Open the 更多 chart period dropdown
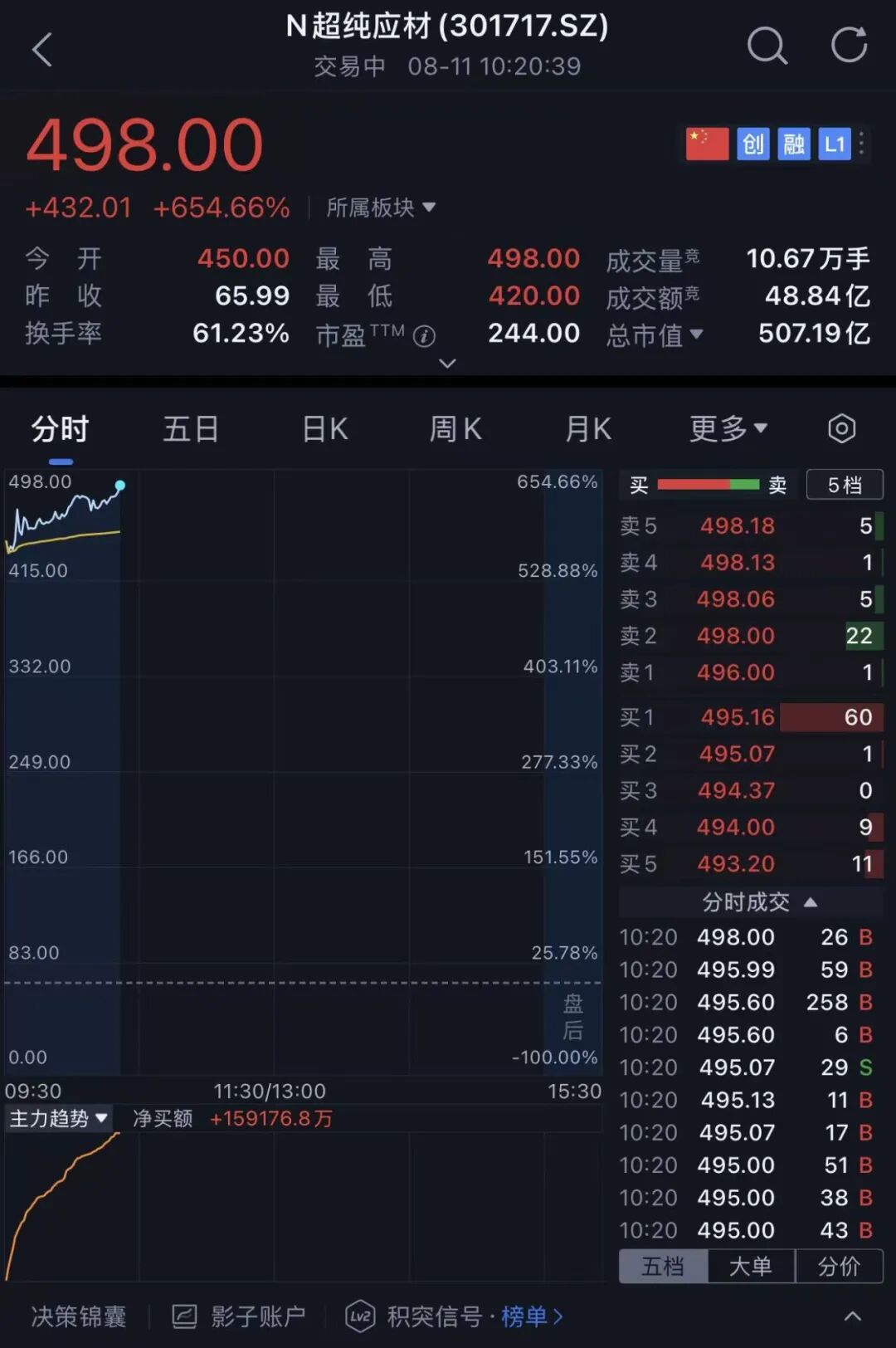Screen dimensions: 896x1348 [x=728, y=429]
